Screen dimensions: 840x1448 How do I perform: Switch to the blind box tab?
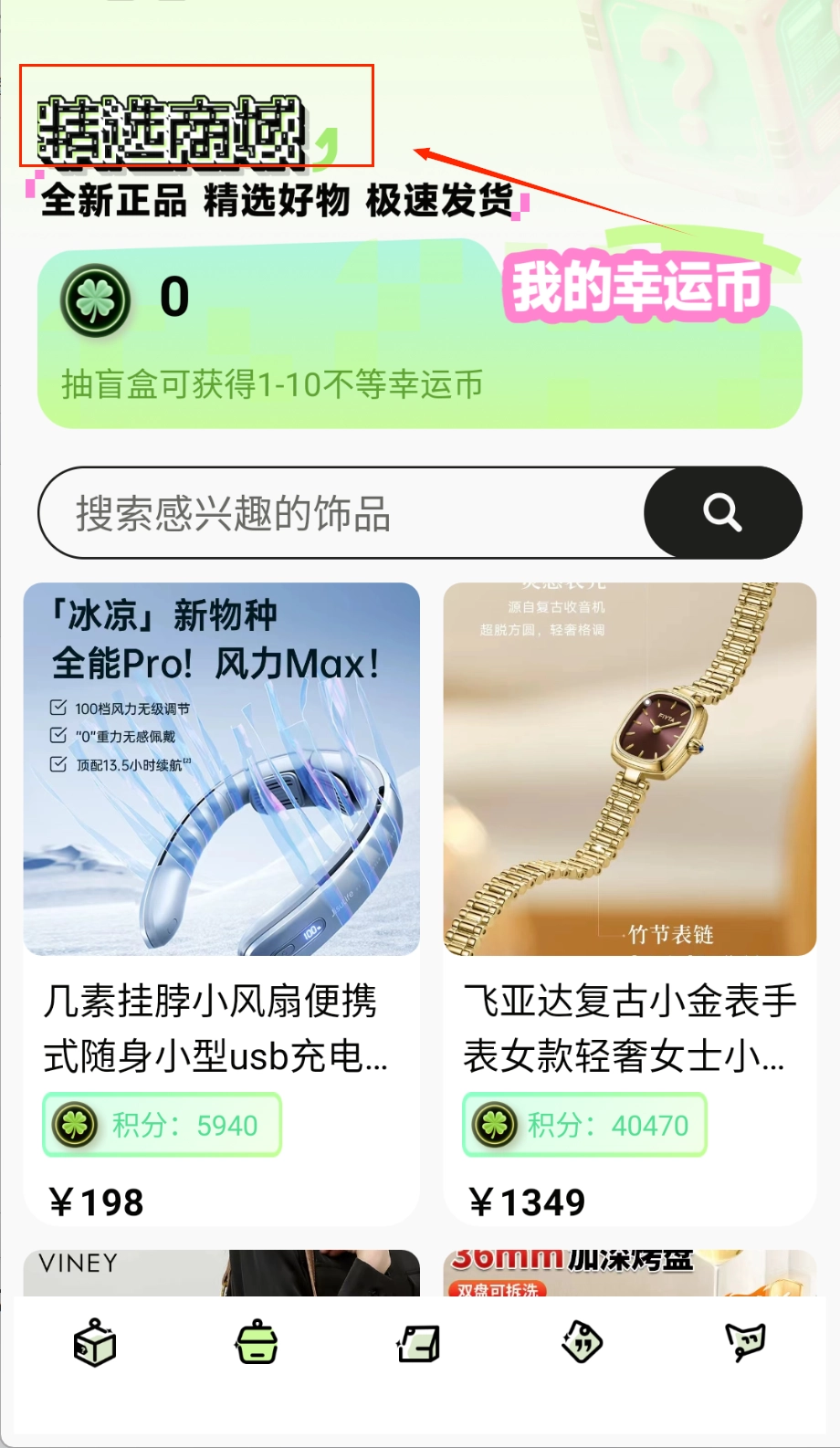(x=95, y=1343)
